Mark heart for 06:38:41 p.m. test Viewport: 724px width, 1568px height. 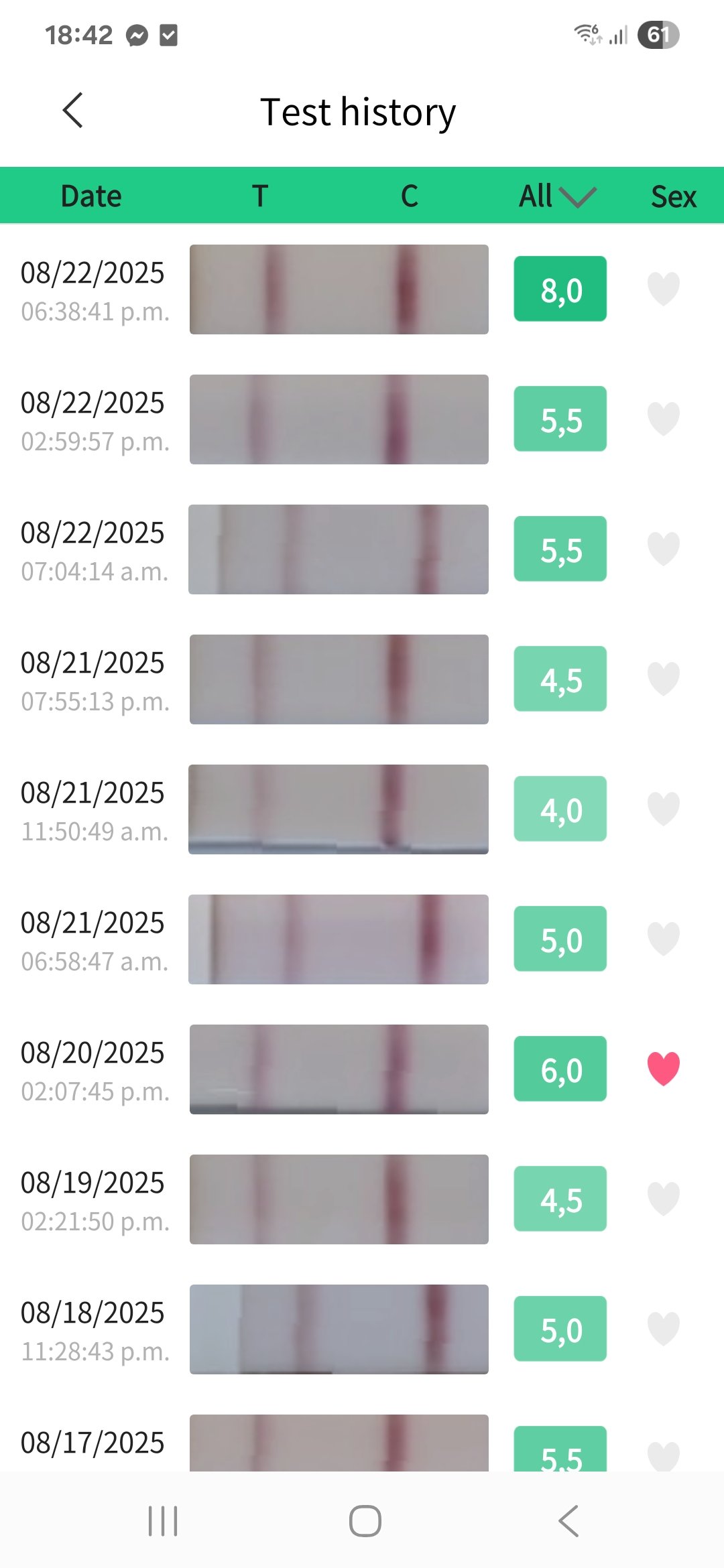coord(663,289)
